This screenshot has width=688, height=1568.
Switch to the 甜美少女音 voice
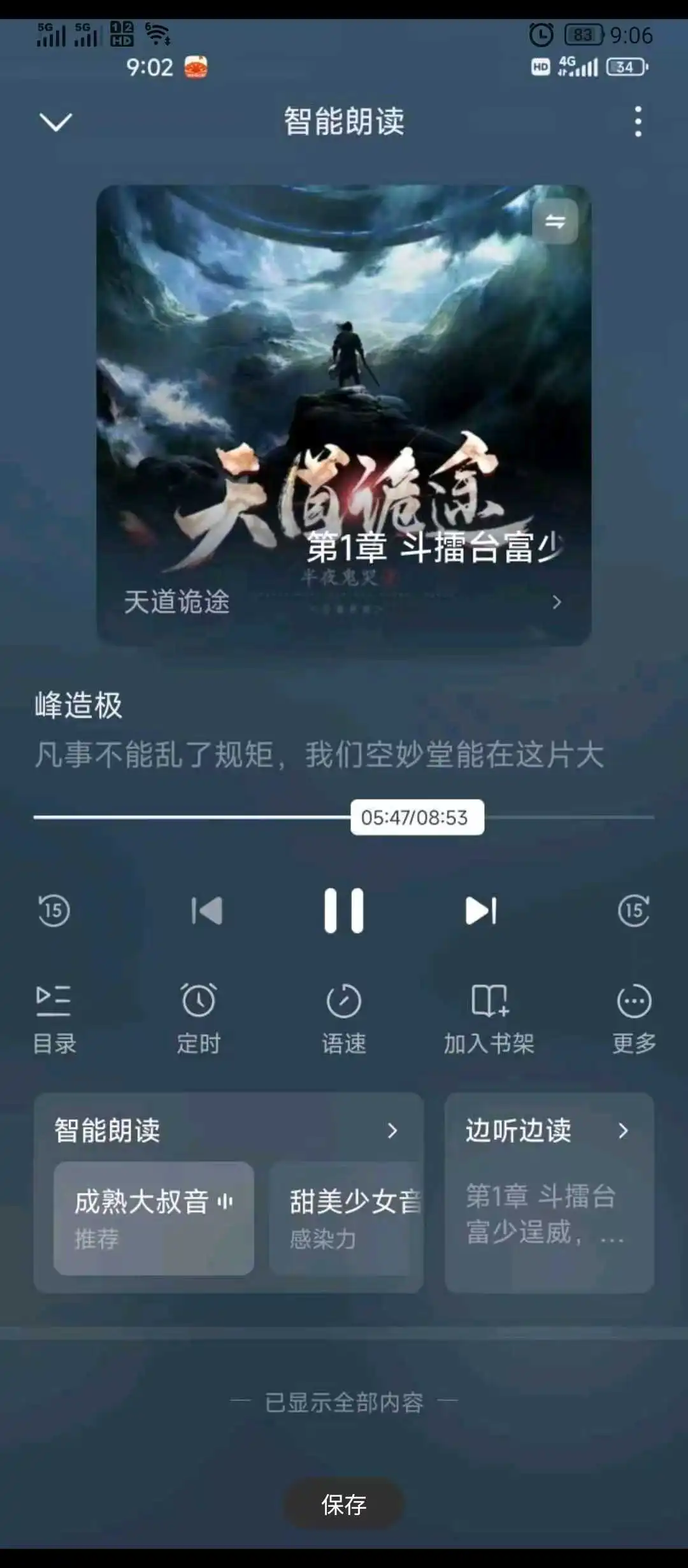[347, 1217]
